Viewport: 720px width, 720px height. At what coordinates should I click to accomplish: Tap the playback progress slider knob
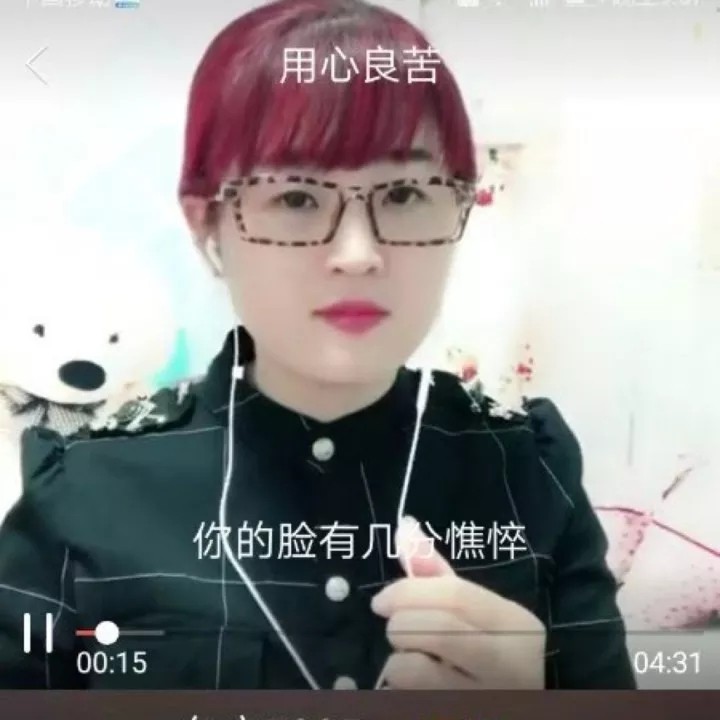107,633
